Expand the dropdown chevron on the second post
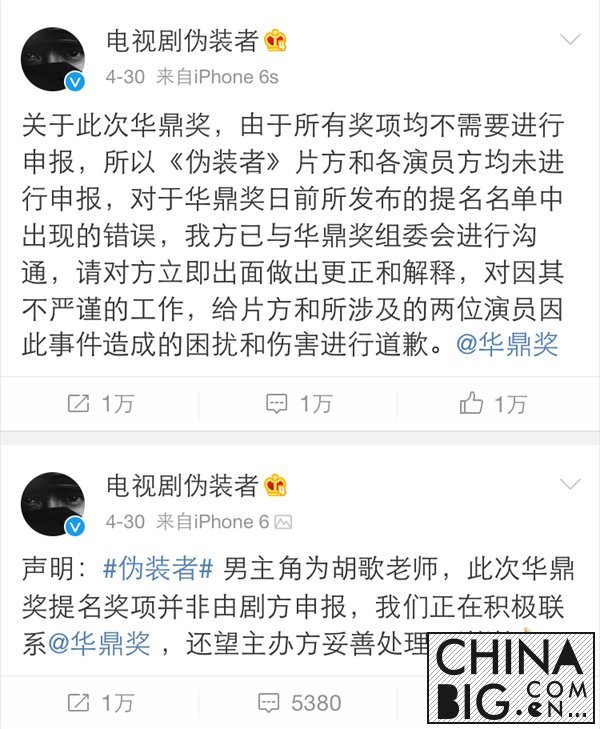This screenshot has height=729, width=600. pos(570,487)
